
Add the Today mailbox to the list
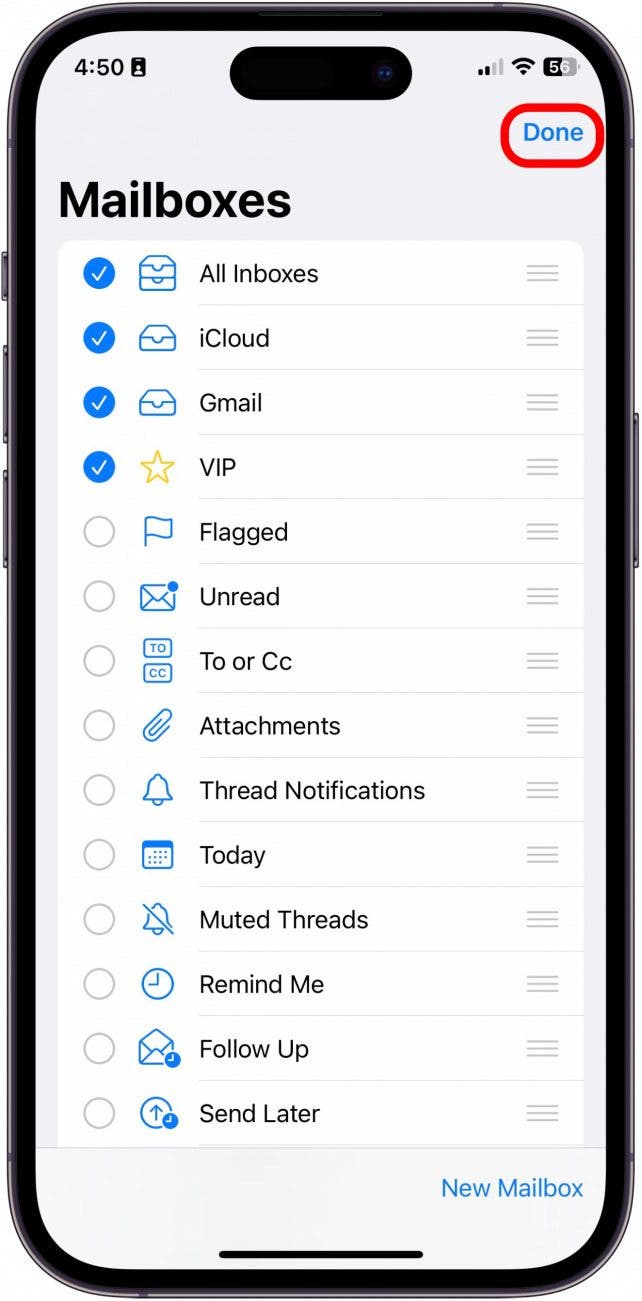point(99,855)
